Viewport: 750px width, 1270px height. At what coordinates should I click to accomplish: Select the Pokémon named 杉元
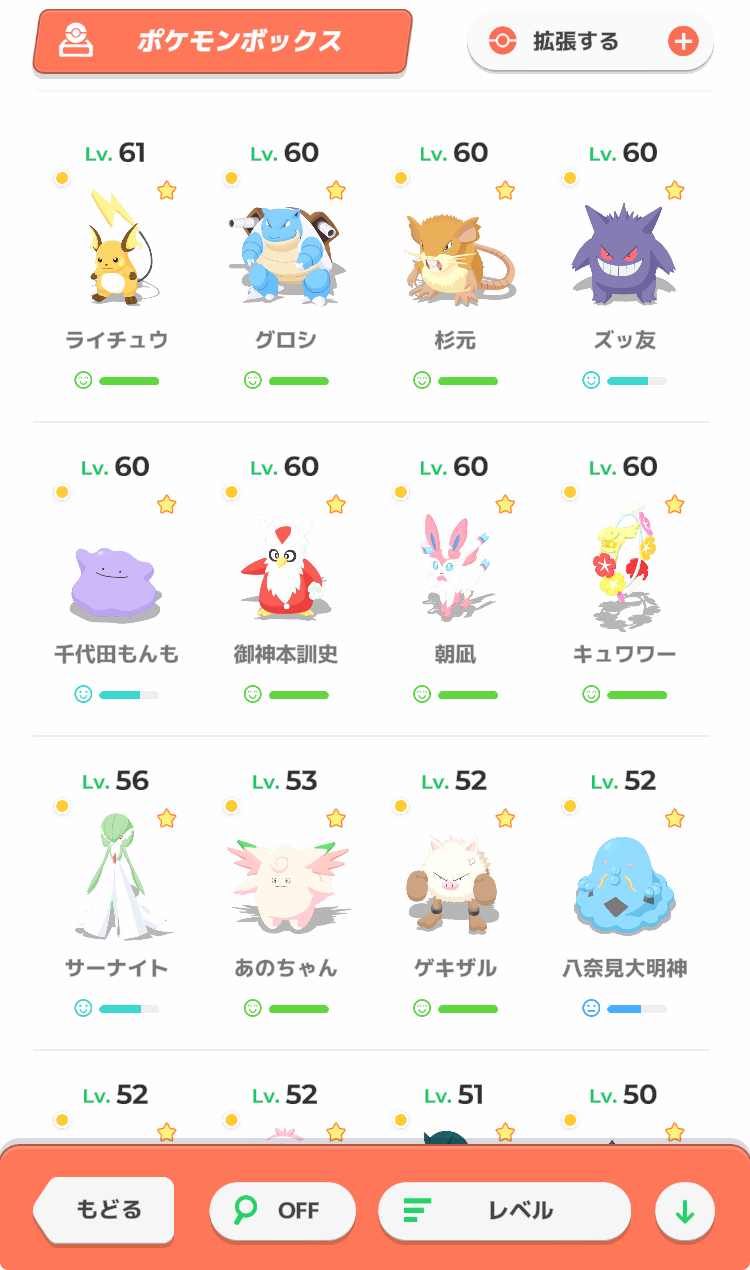(x=456, y=250)
